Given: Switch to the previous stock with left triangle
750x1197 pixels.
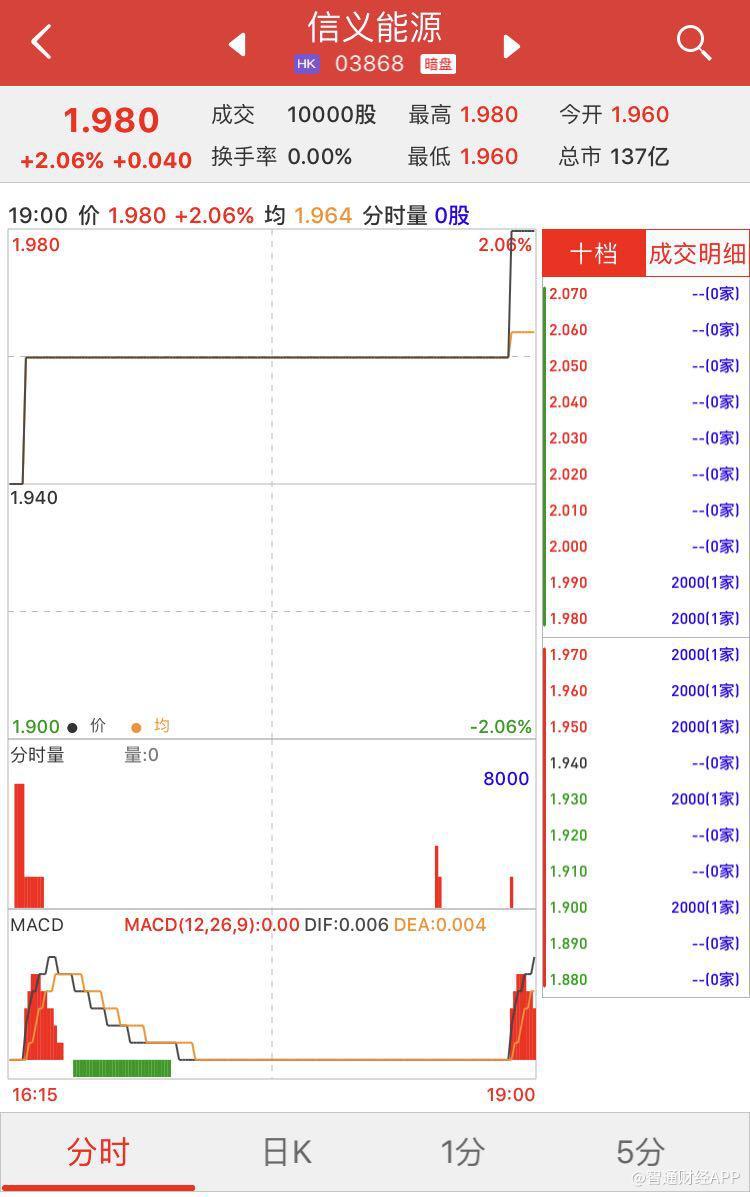Looking at the screenshot, I should coord(237,45).
